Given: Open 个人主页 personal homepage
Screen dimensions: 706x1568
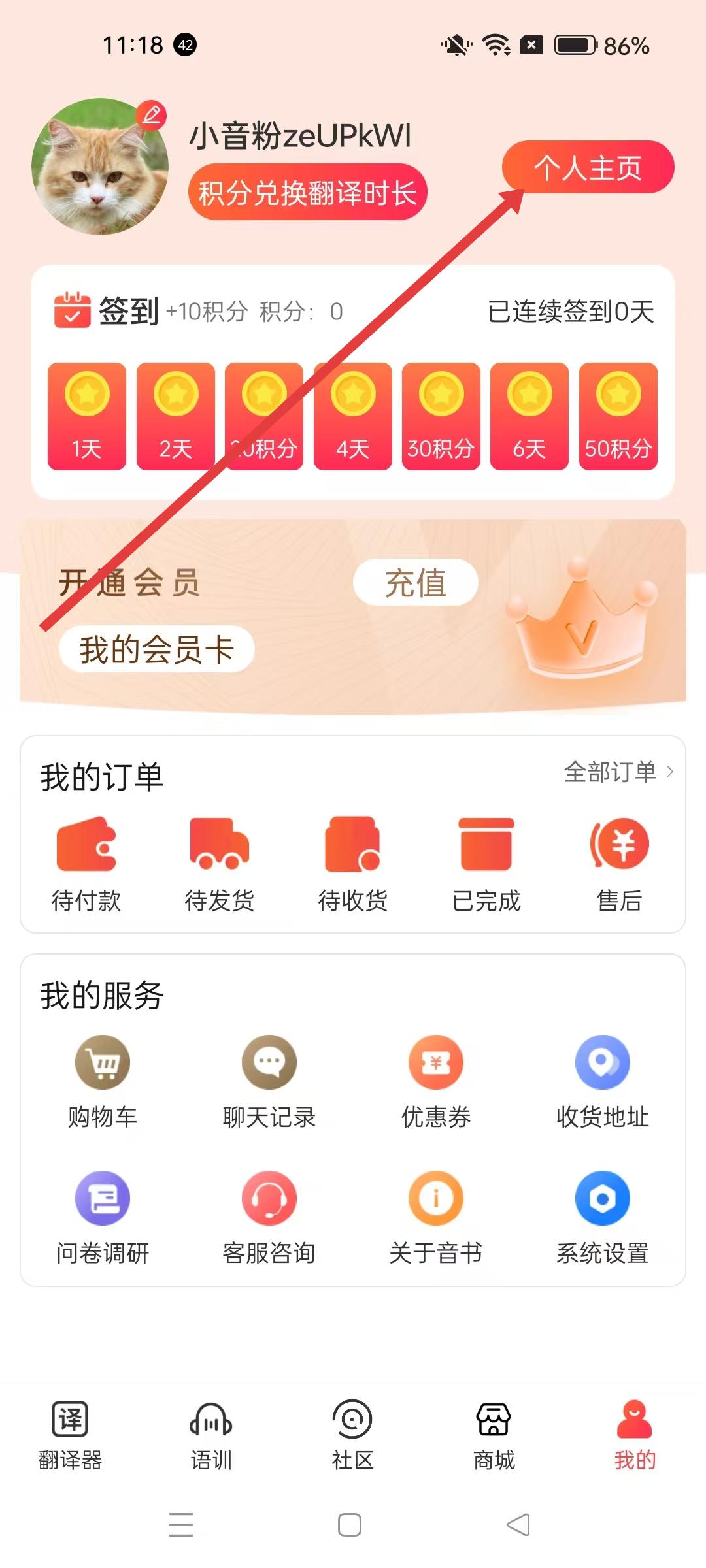Looking at the screenshot, I should pyautogui.click(x=588, y=167).
